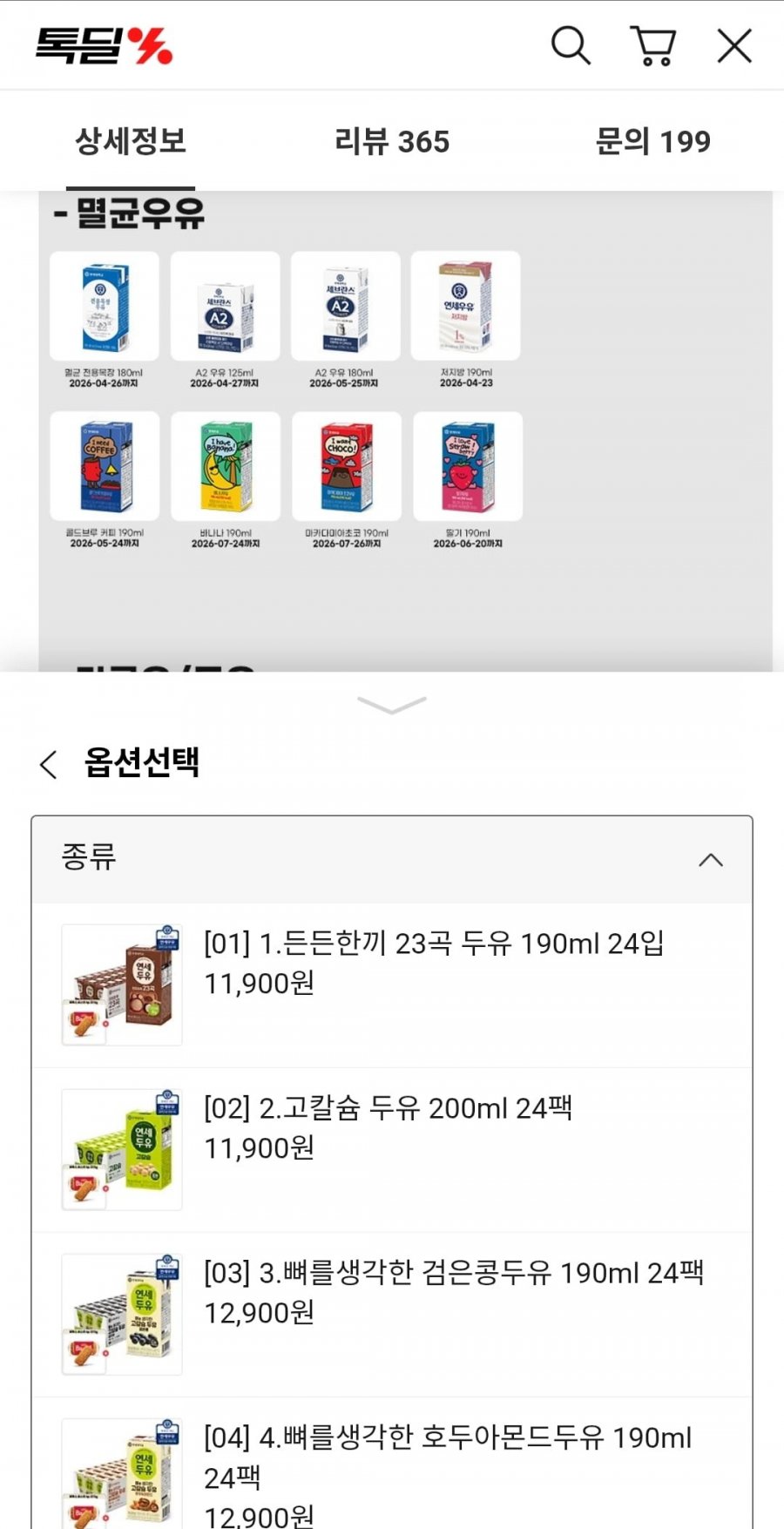Collapse the option sheet with the down chevron
The height and width of the screenshot is (1529, 784).
[x=392, y=704]
